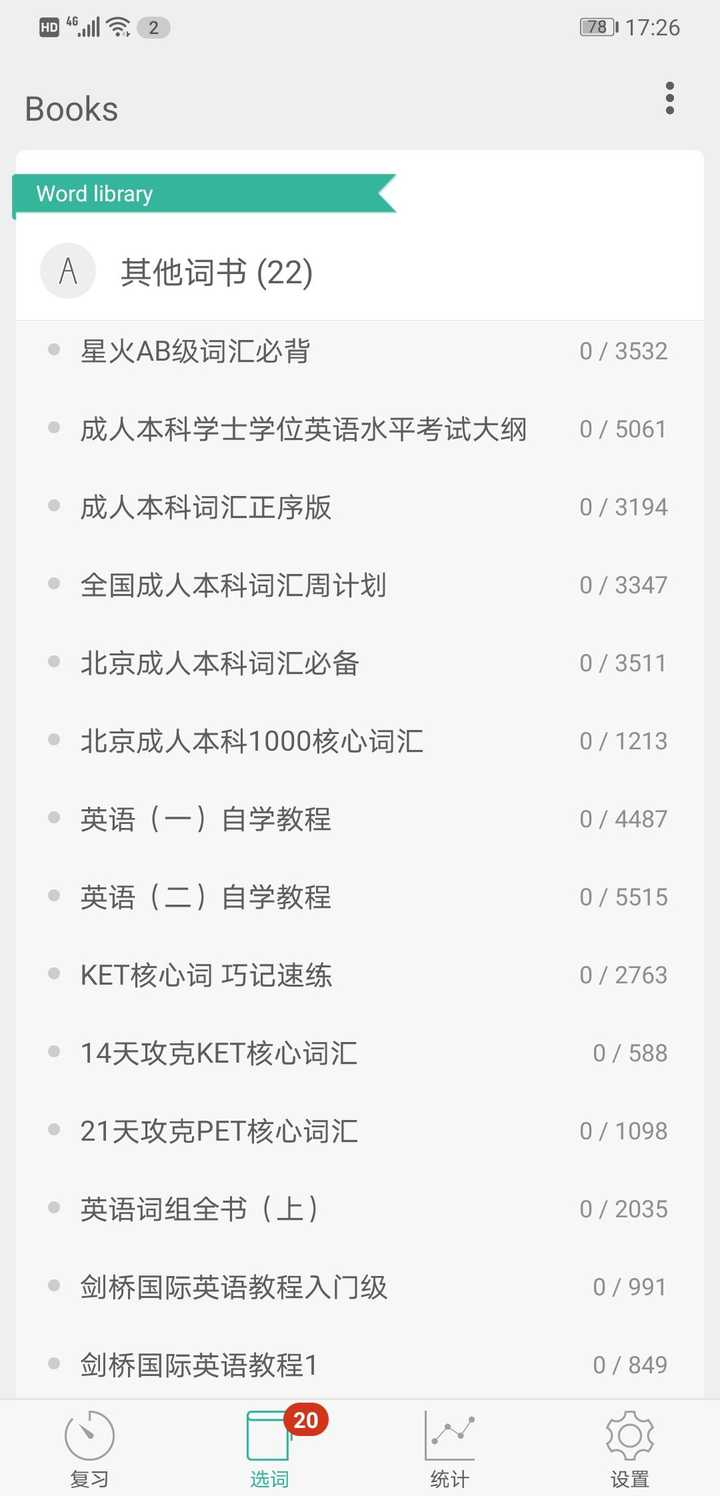The width and height of the screenshot is (720, 1496).
Task: Open the overflow menu
Action: (x=669, y=99)
